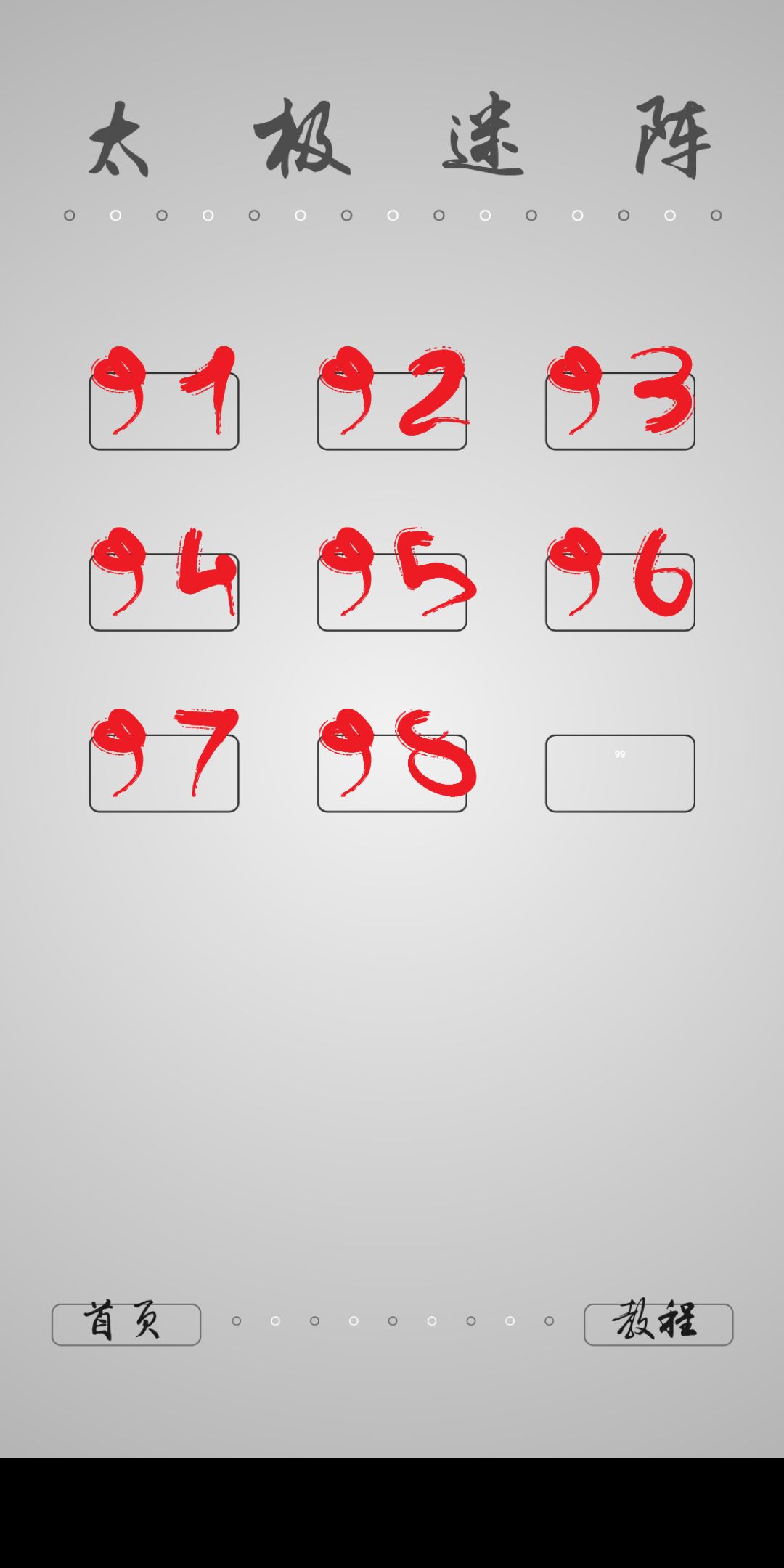Screen dimensions: 784x1568
Task: Choose level 94
Action: coord(164,592)
